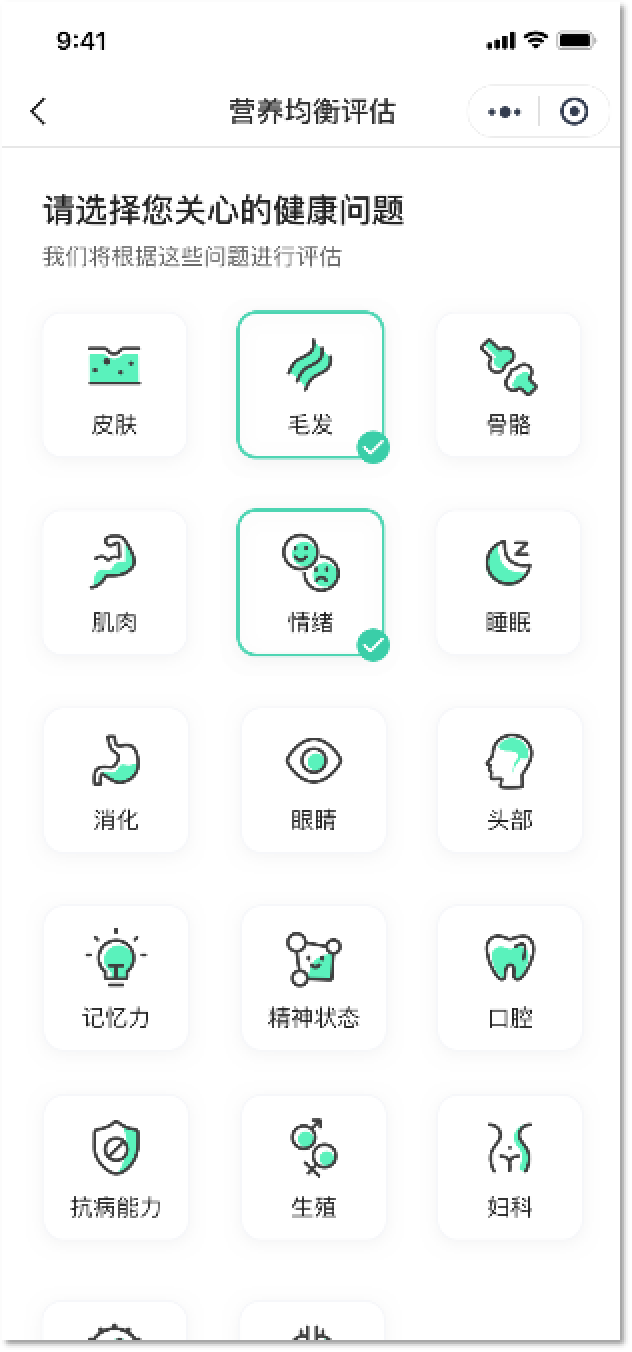Select the 皮肤 card
The image size is (632, 1352).
pos(114,384)
